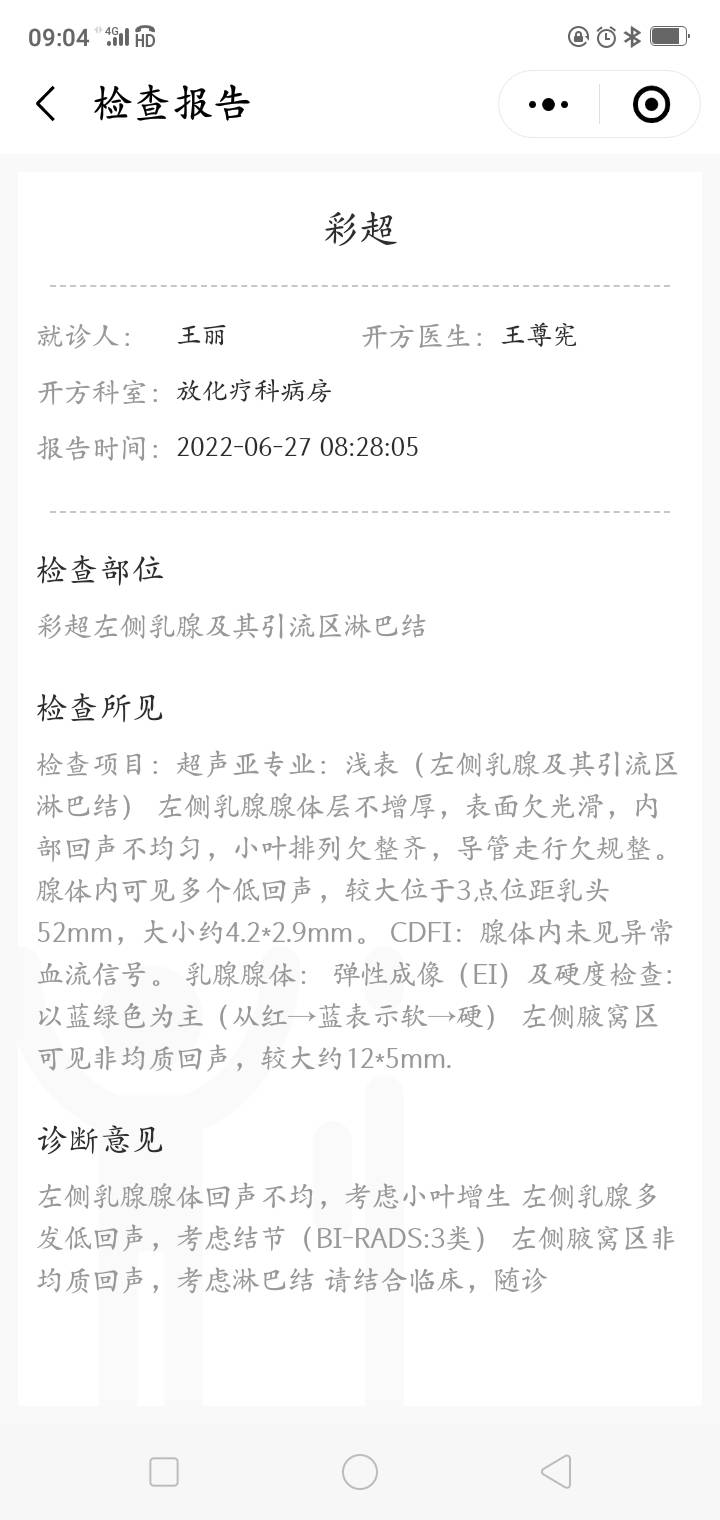
Task: Tap doctor name 王尊宪
Action: coord(540,335)
